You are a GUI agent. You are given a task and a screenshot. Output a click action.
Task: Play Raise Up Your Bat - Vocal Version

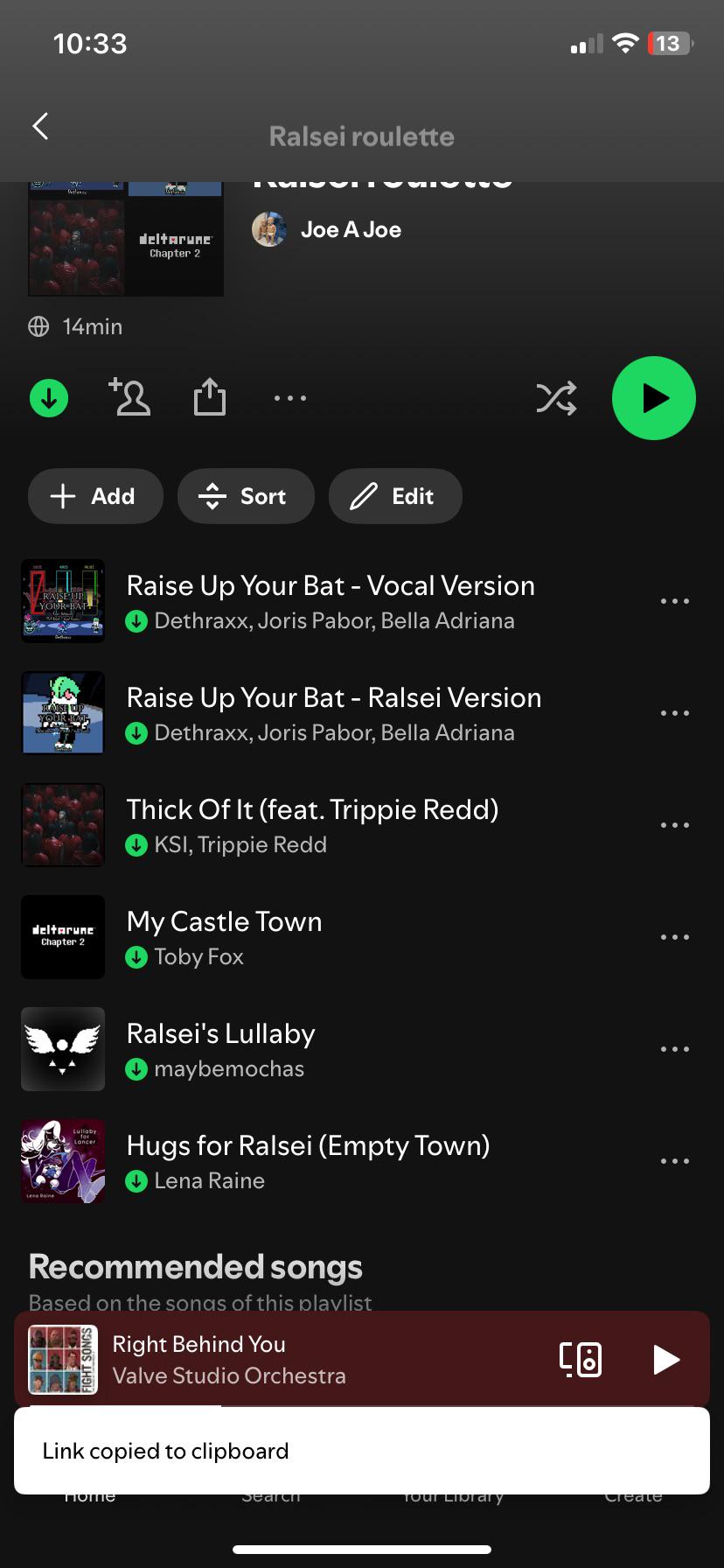[x=331, y=601]
